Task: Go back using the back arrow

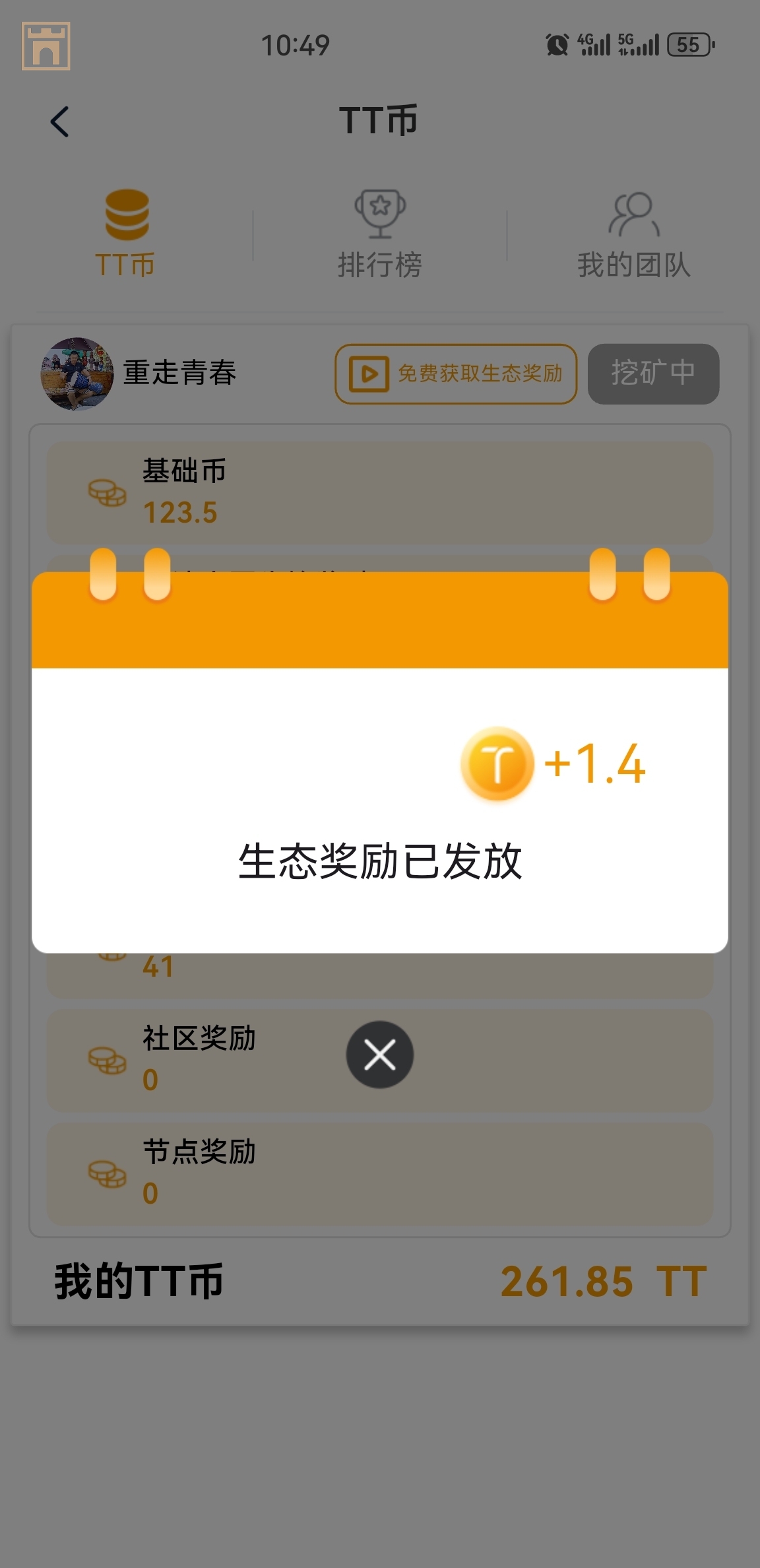Action: click(60, 121)
